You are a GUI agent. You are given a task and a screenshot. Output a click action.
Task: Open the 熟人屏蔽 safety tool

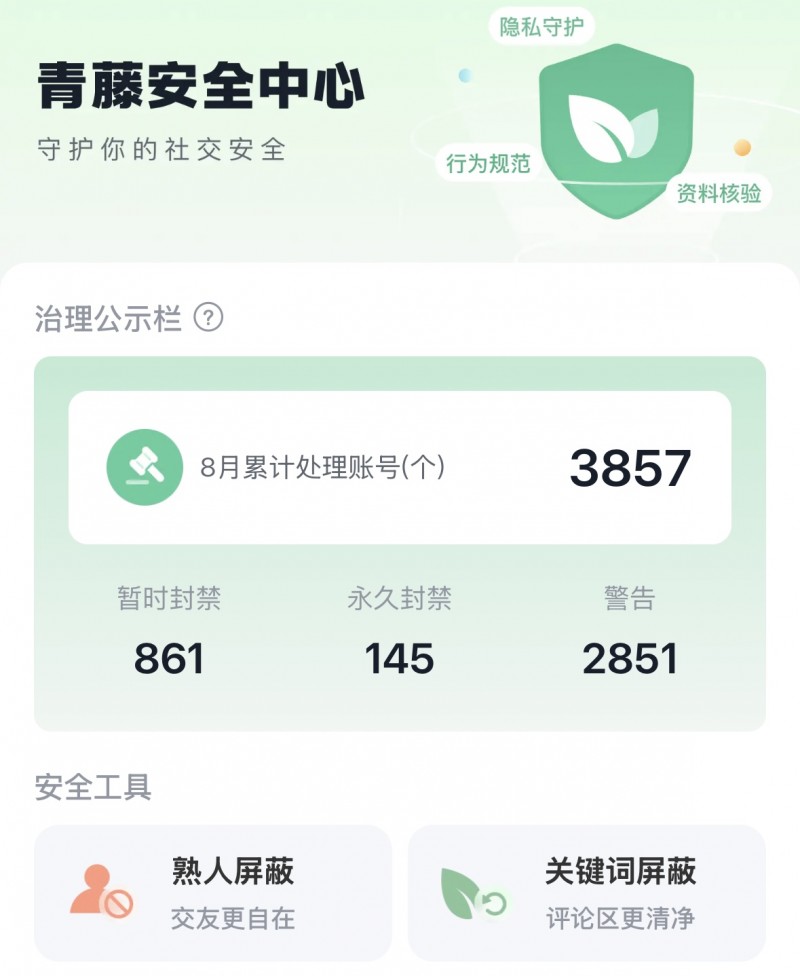tap(213, 892)
